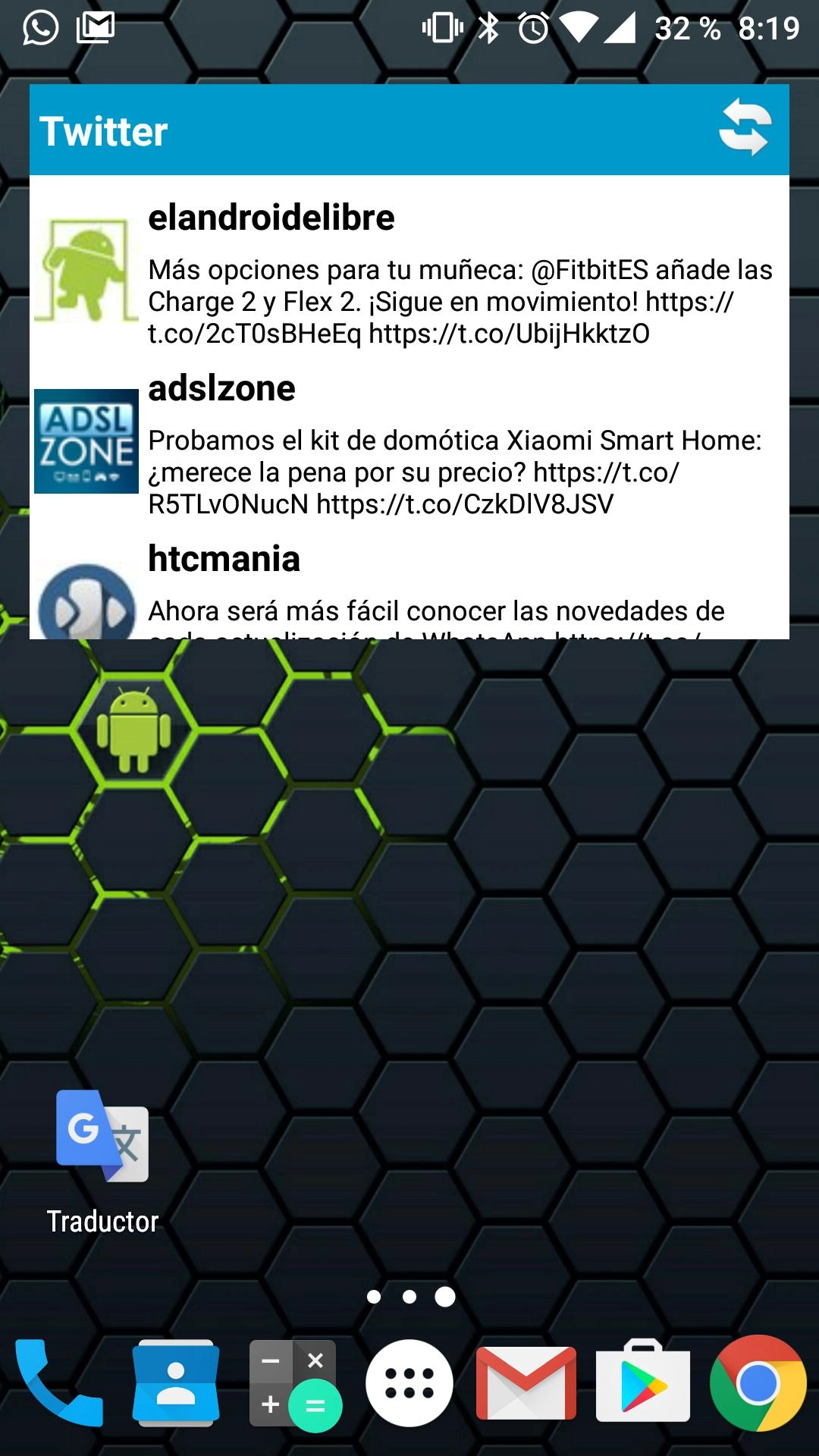Screen dimensions: 819x1456
Task: Open the Contacts app
Action: [x=176, y=1382]
